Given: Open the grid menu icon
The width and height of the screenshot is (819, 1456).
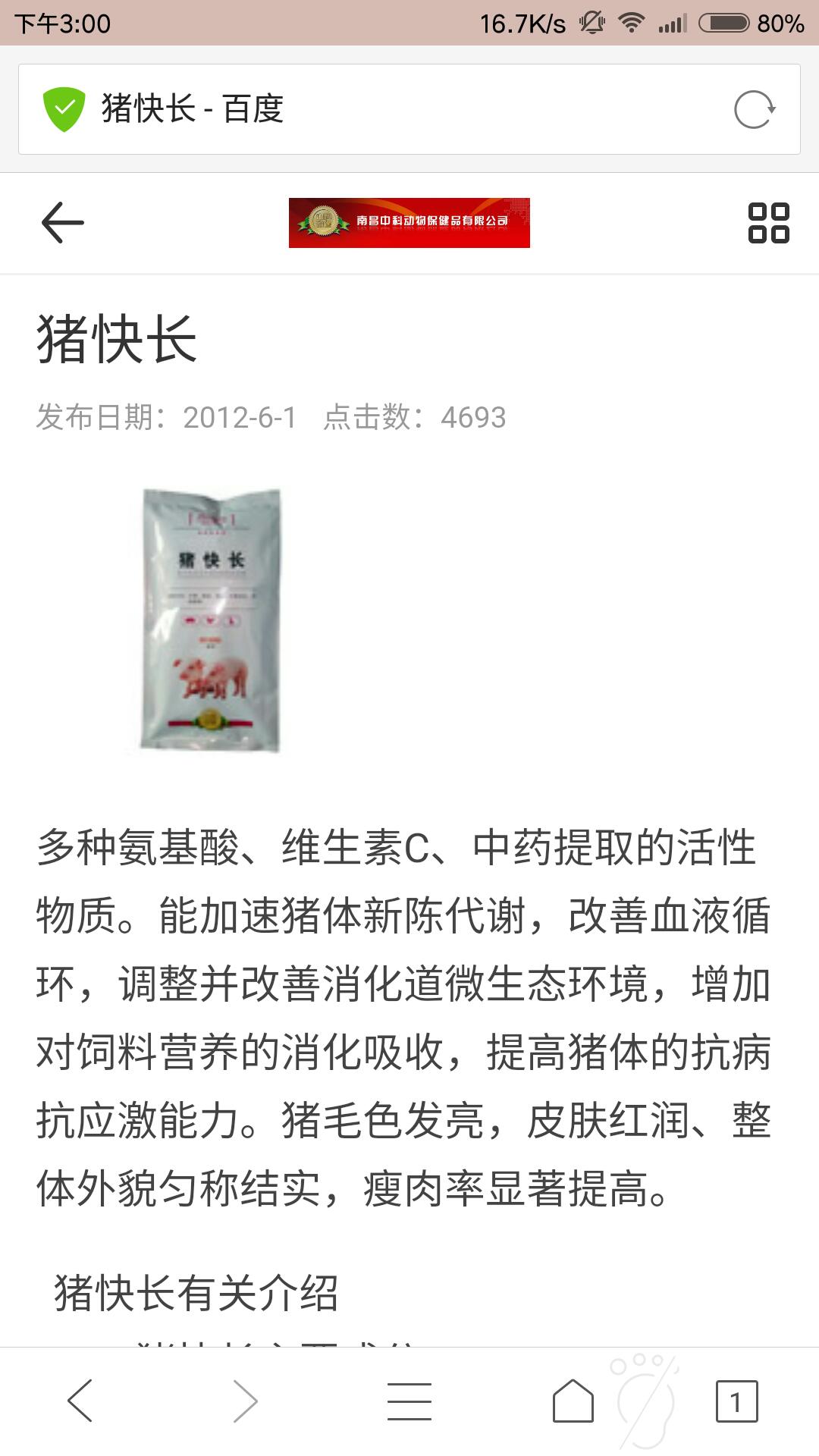Looking at the screenshot, I should pos(768,223).
